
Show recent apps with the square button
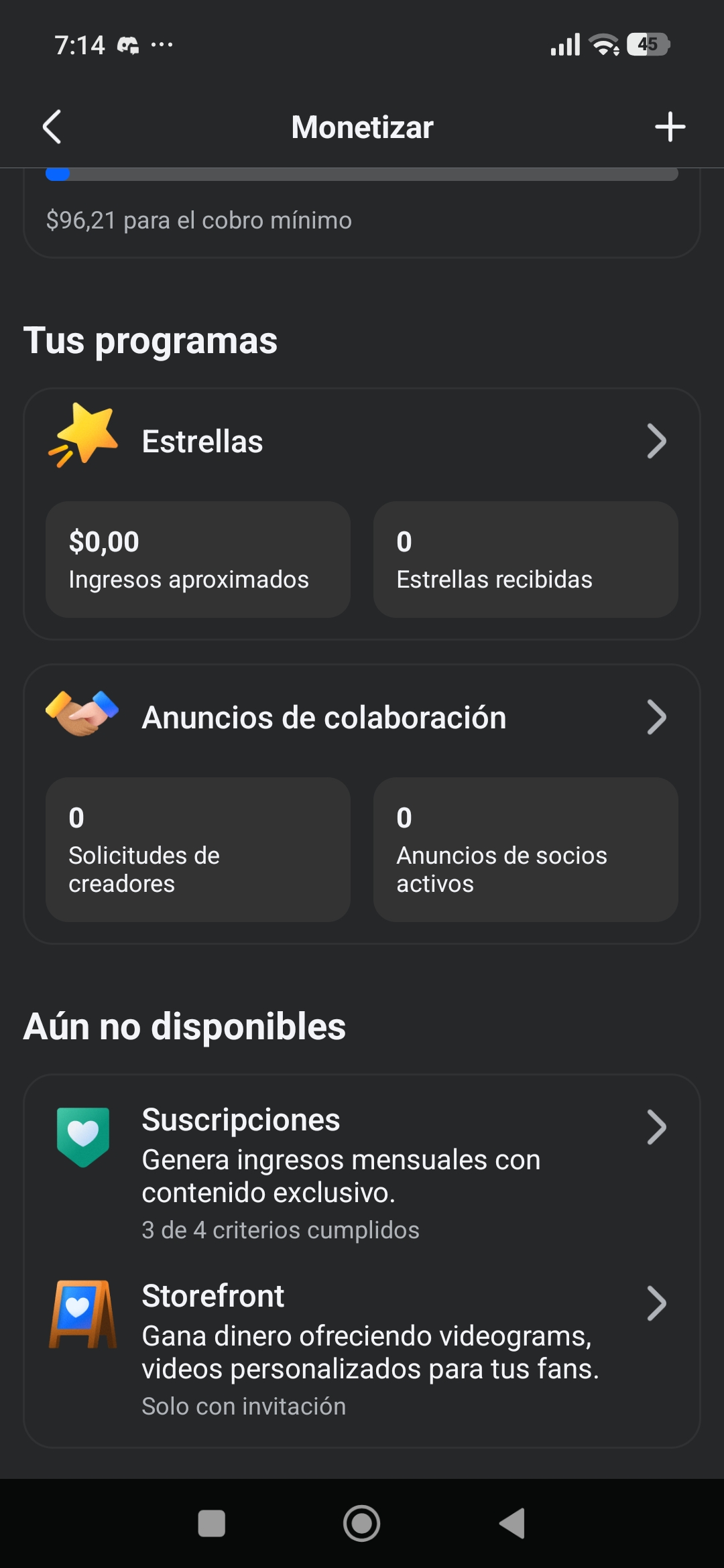pyautogui.click(x=212, y=1523)
